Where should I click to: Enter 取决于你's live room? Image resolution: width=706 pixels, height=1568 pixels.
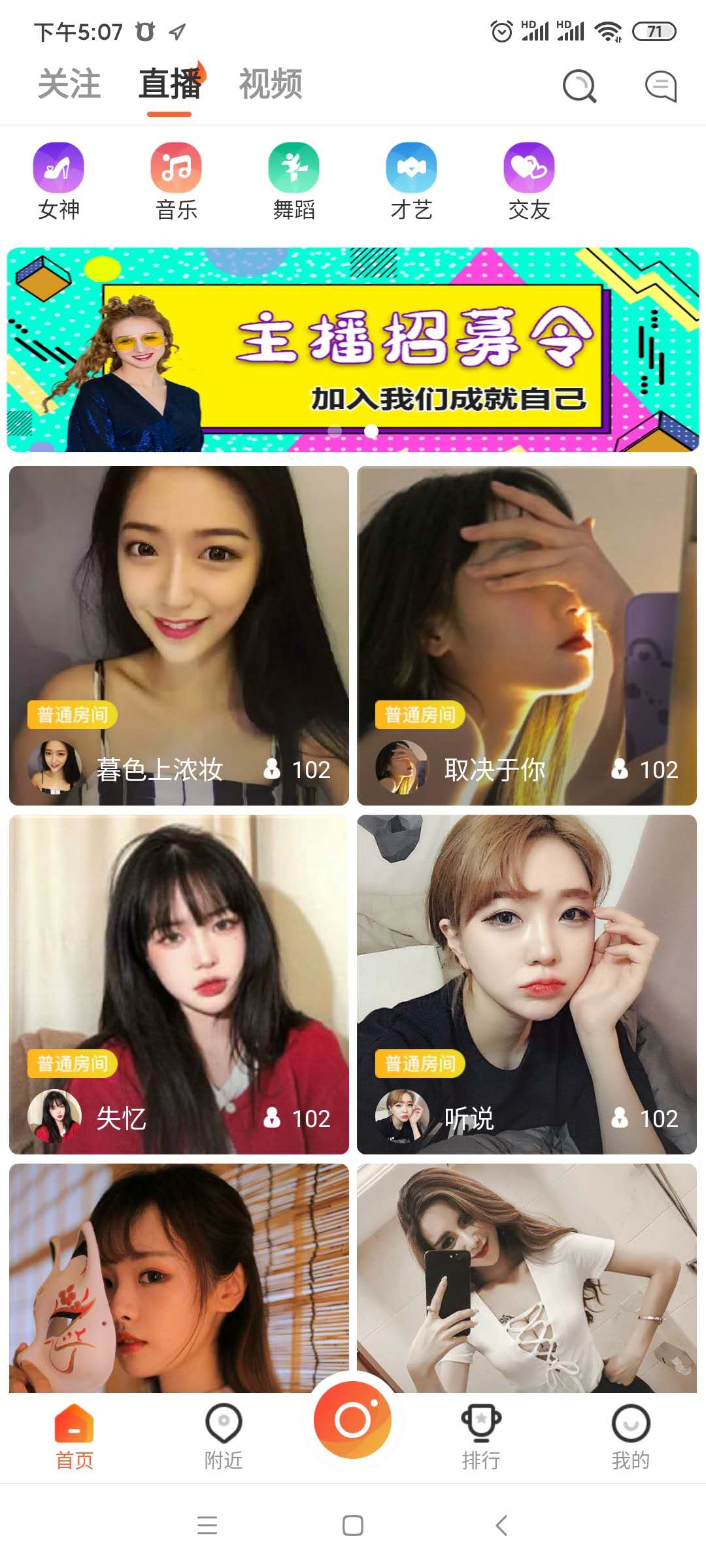pyautogui.click(x=527, y=635)
